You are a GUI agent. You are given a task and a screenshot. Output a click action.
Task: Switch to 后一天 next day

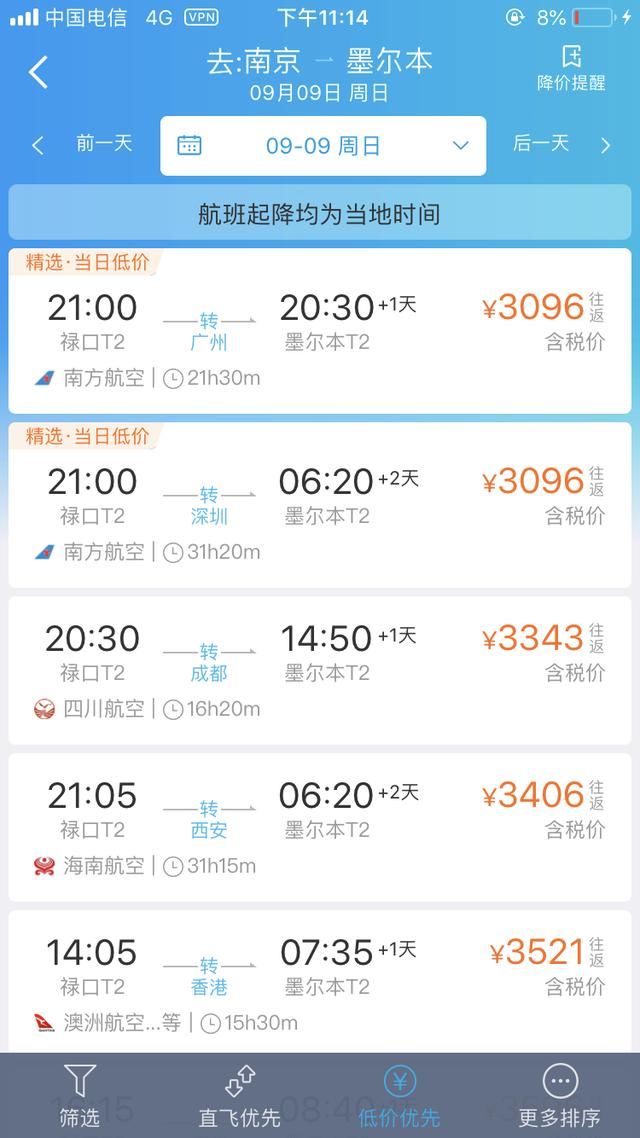(562, 144)
